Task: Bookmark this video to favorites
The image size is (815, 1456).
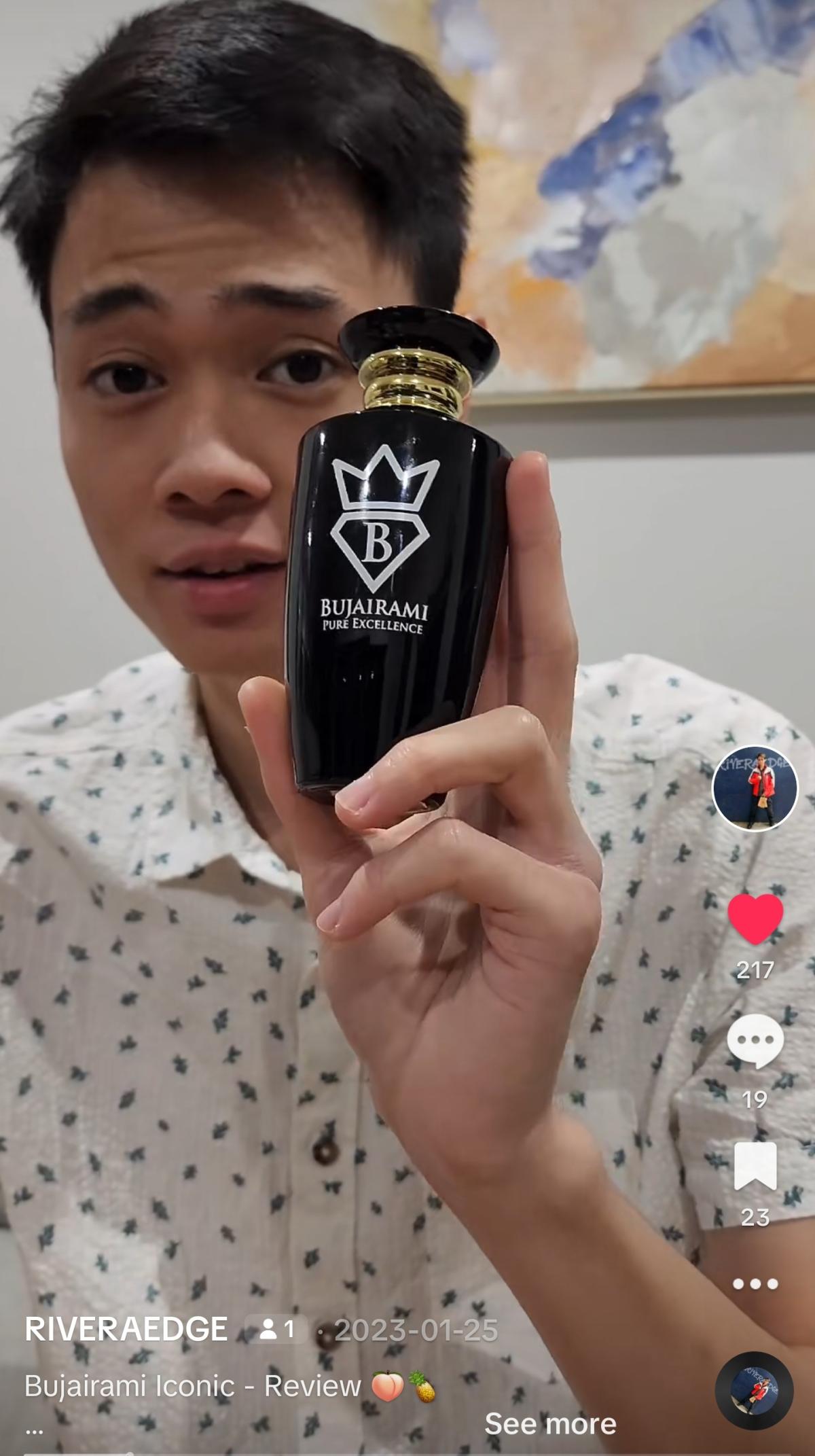Action: click(x=755, y=1166)
